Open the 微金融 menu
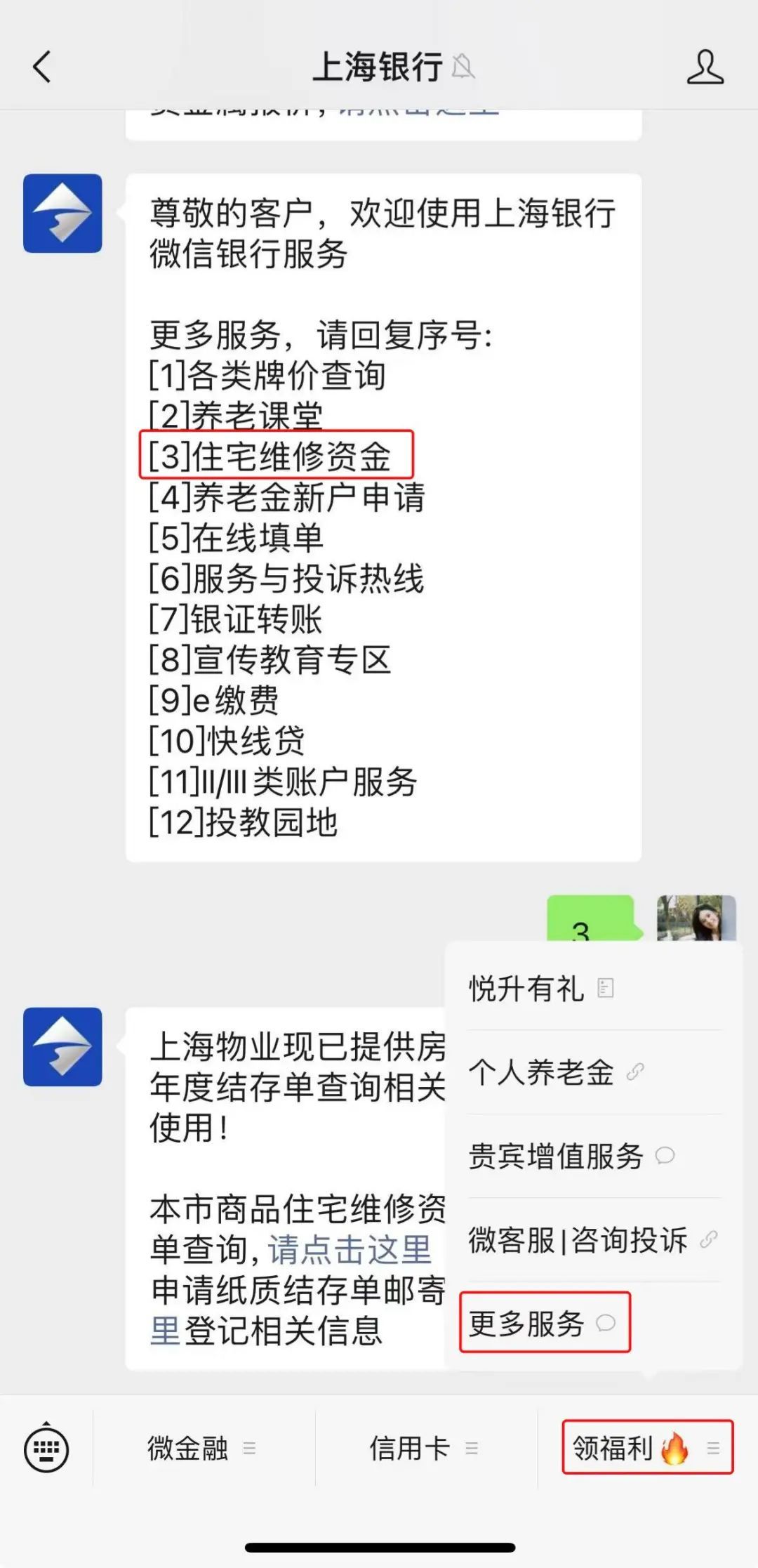 click(x=202, y=1448)
